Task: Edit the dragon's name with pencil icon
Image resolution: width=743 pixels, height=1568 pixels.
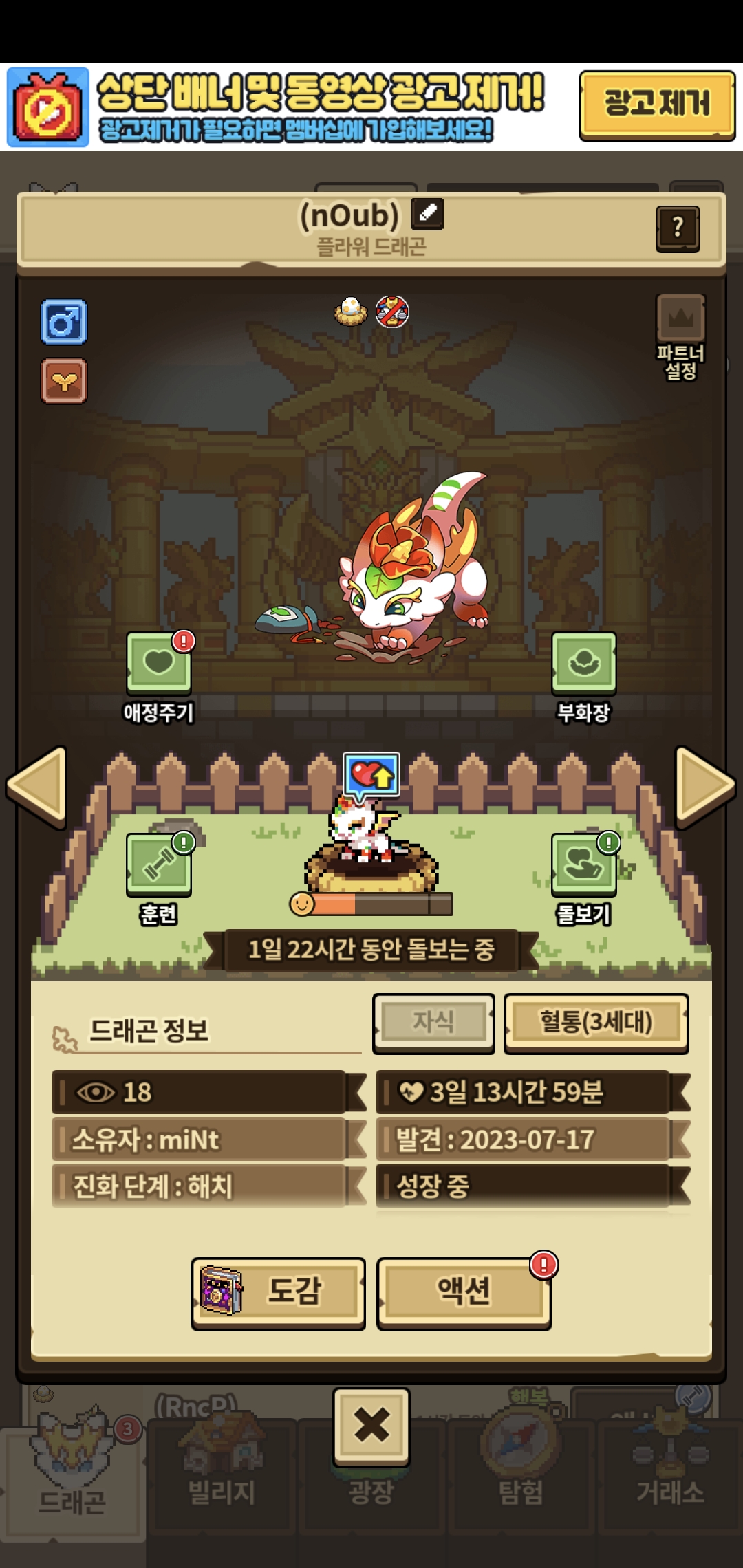Action: (427, 214)
